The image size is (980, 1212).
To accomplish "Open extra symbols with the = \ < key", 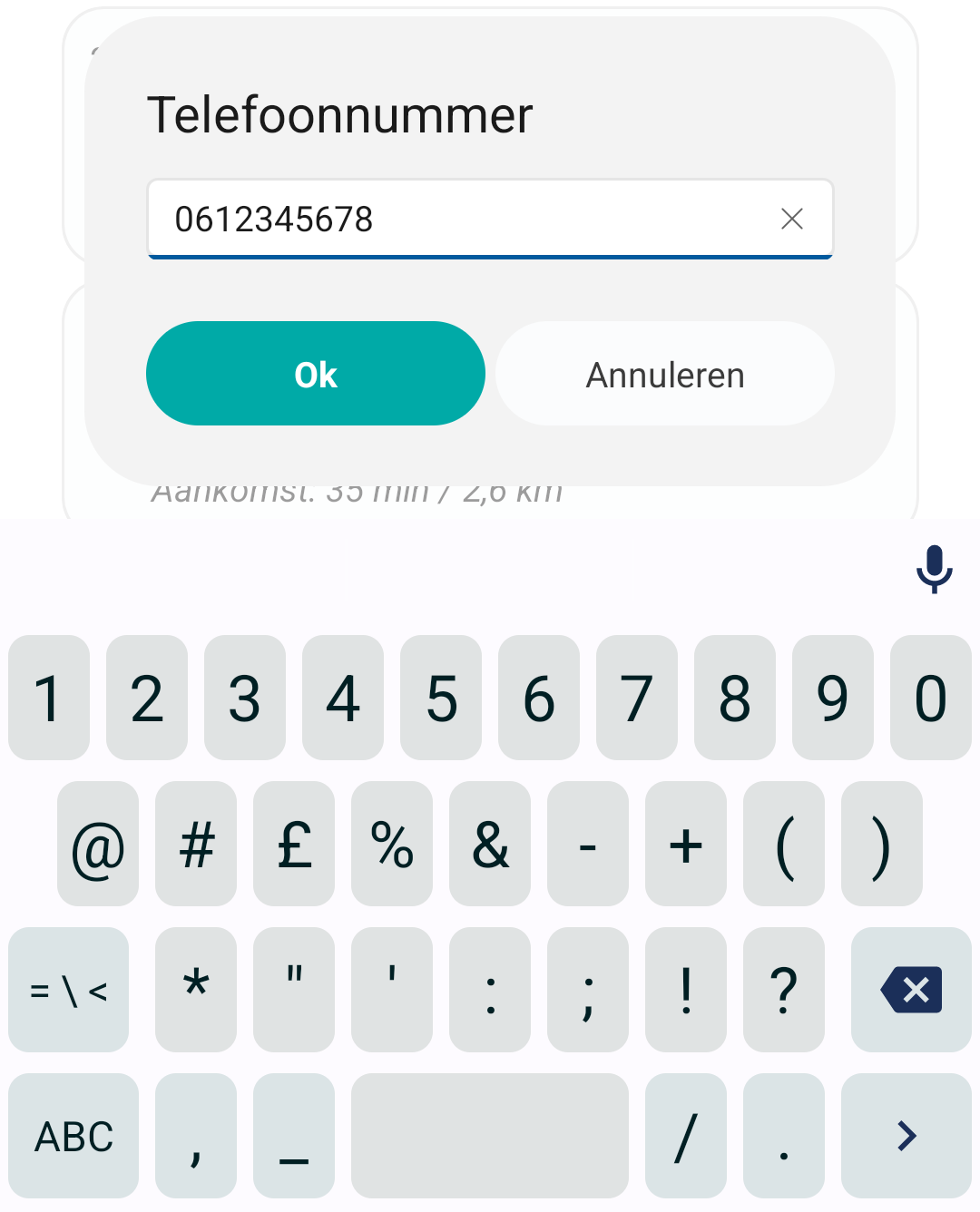I will 68,990.
